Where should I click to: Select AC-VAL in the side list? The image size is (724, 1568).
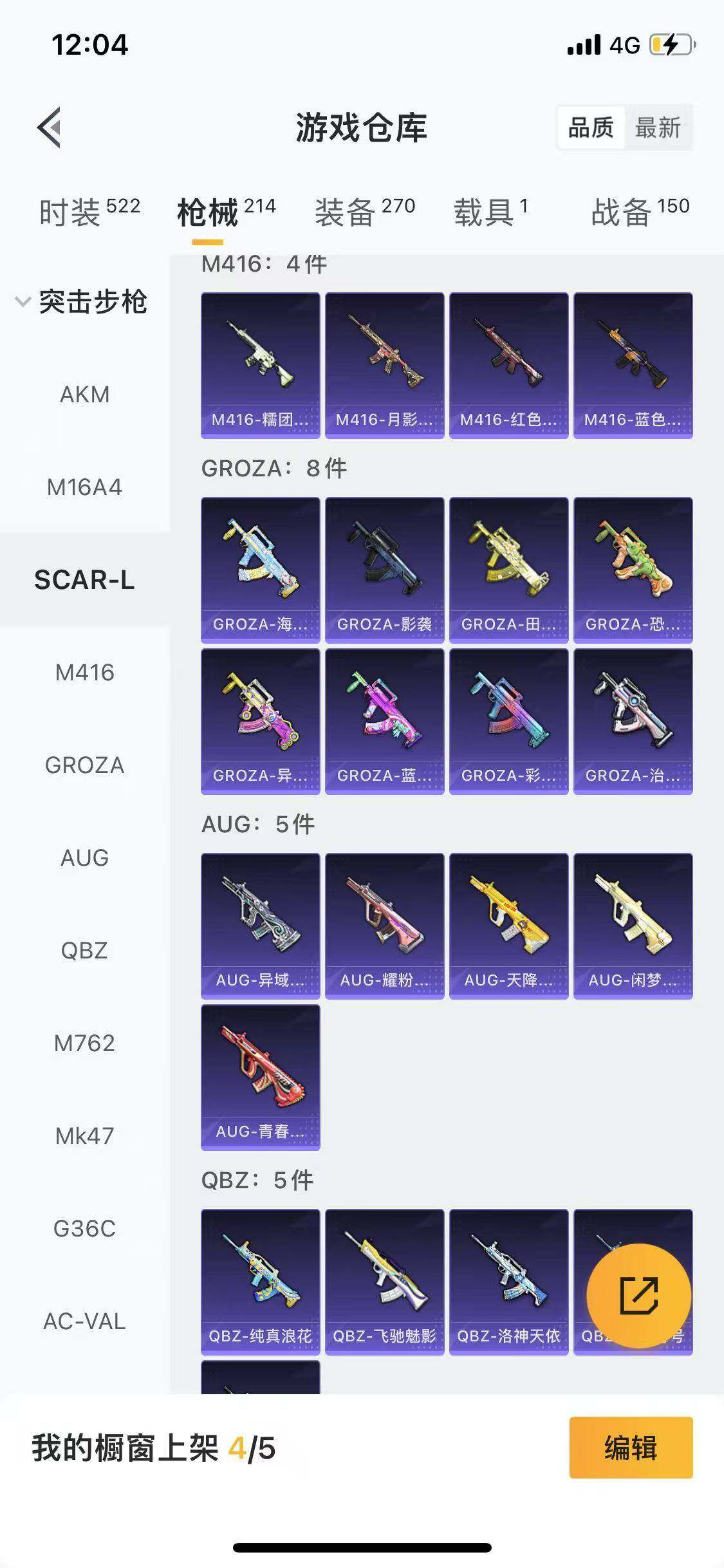pyautogui.click(x=84, y=1321)
